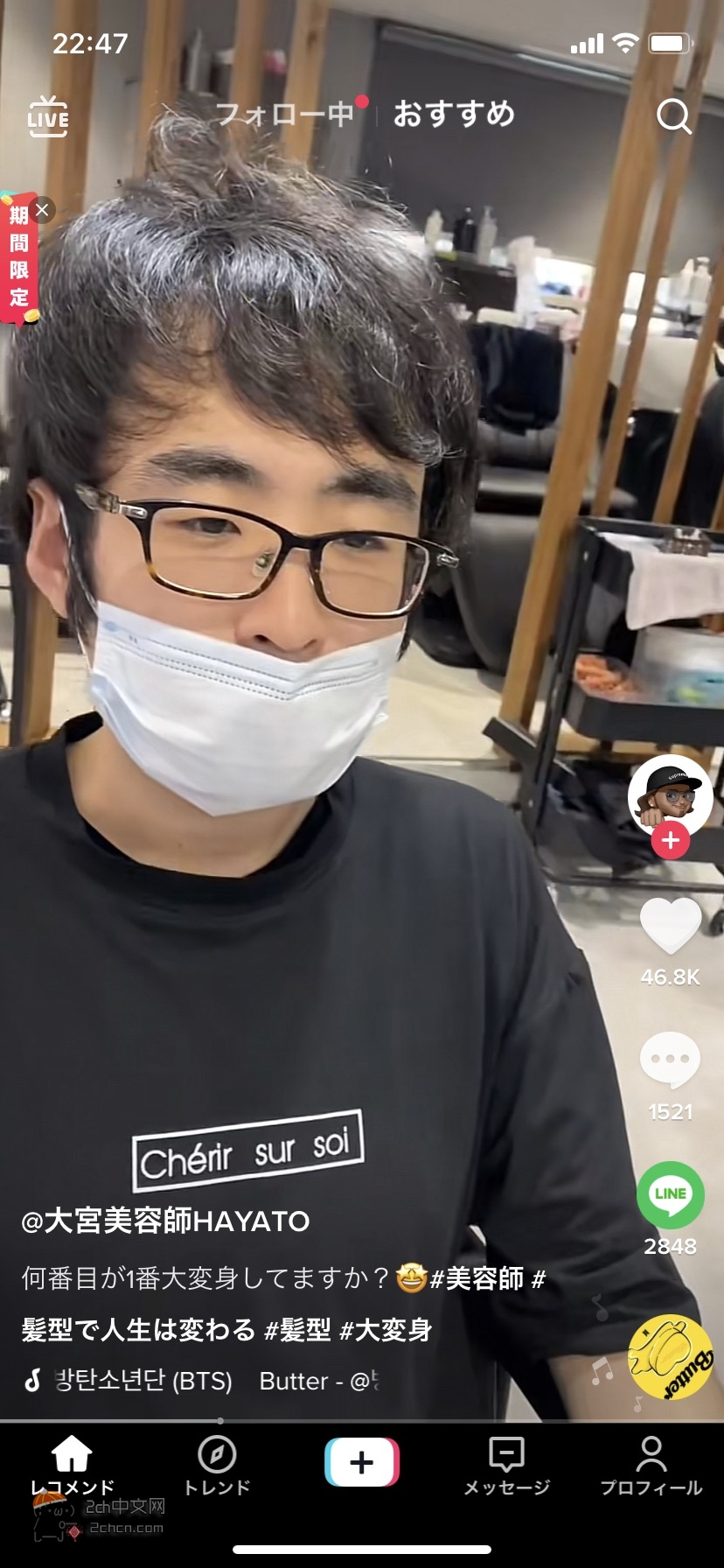Follow the creator with the plus button

(x=671, y=841)
